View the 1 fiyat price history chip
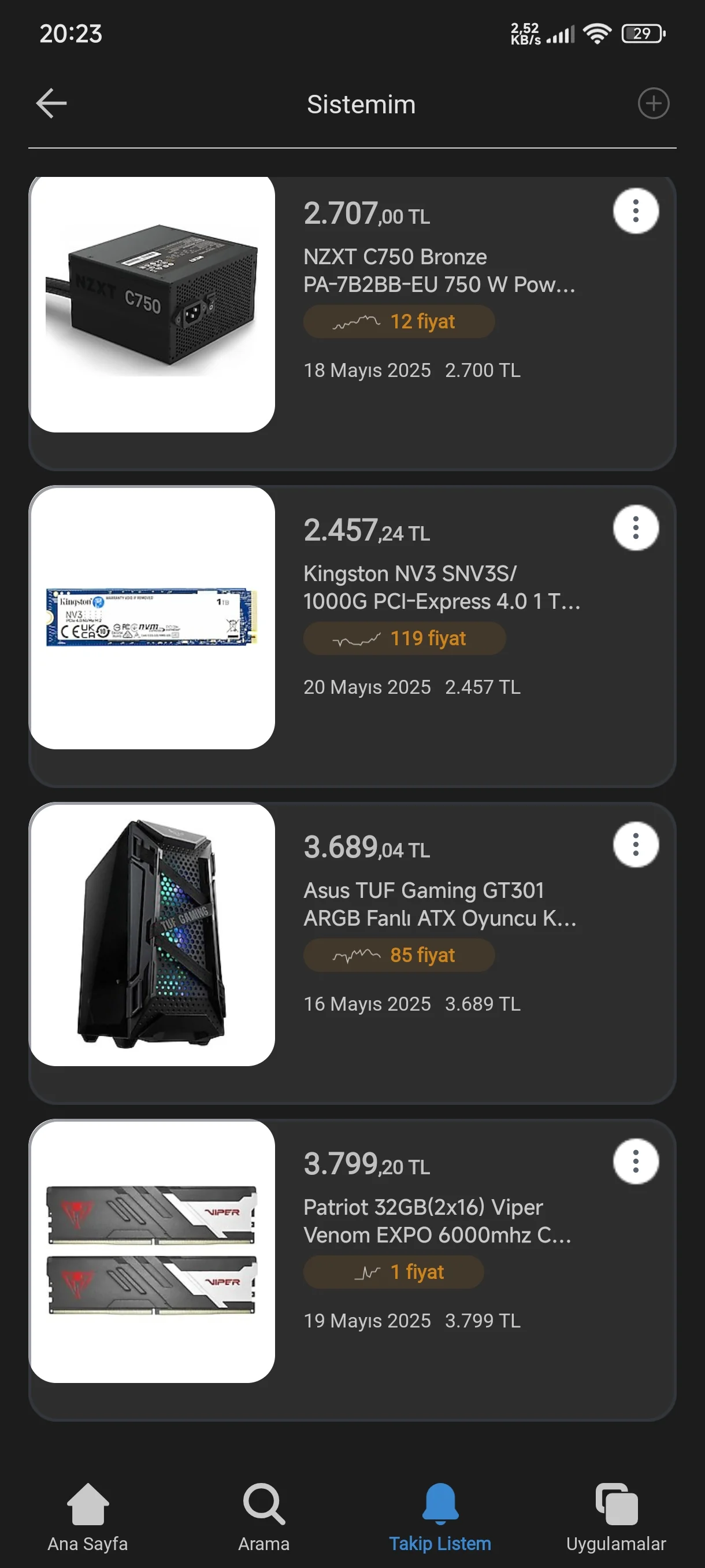The height and width of the screenshot is (1568, 705). click(394, 1271)
